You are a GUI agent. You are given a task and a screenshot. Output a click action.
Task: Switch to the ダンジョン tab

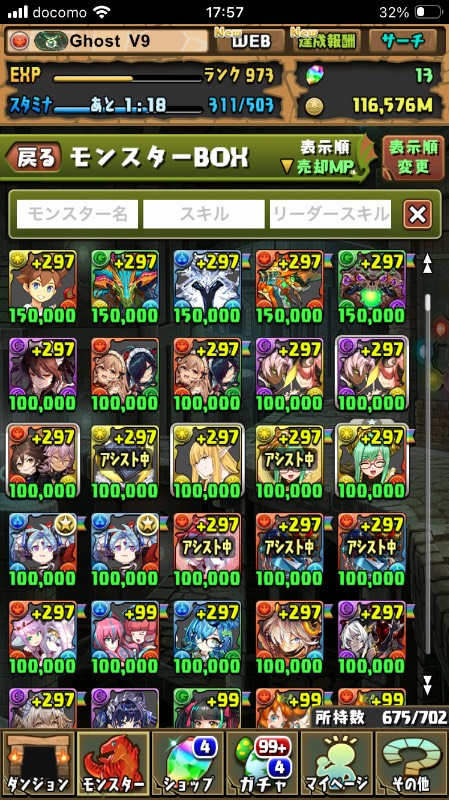pyautogui.click(x=38, y=763)
